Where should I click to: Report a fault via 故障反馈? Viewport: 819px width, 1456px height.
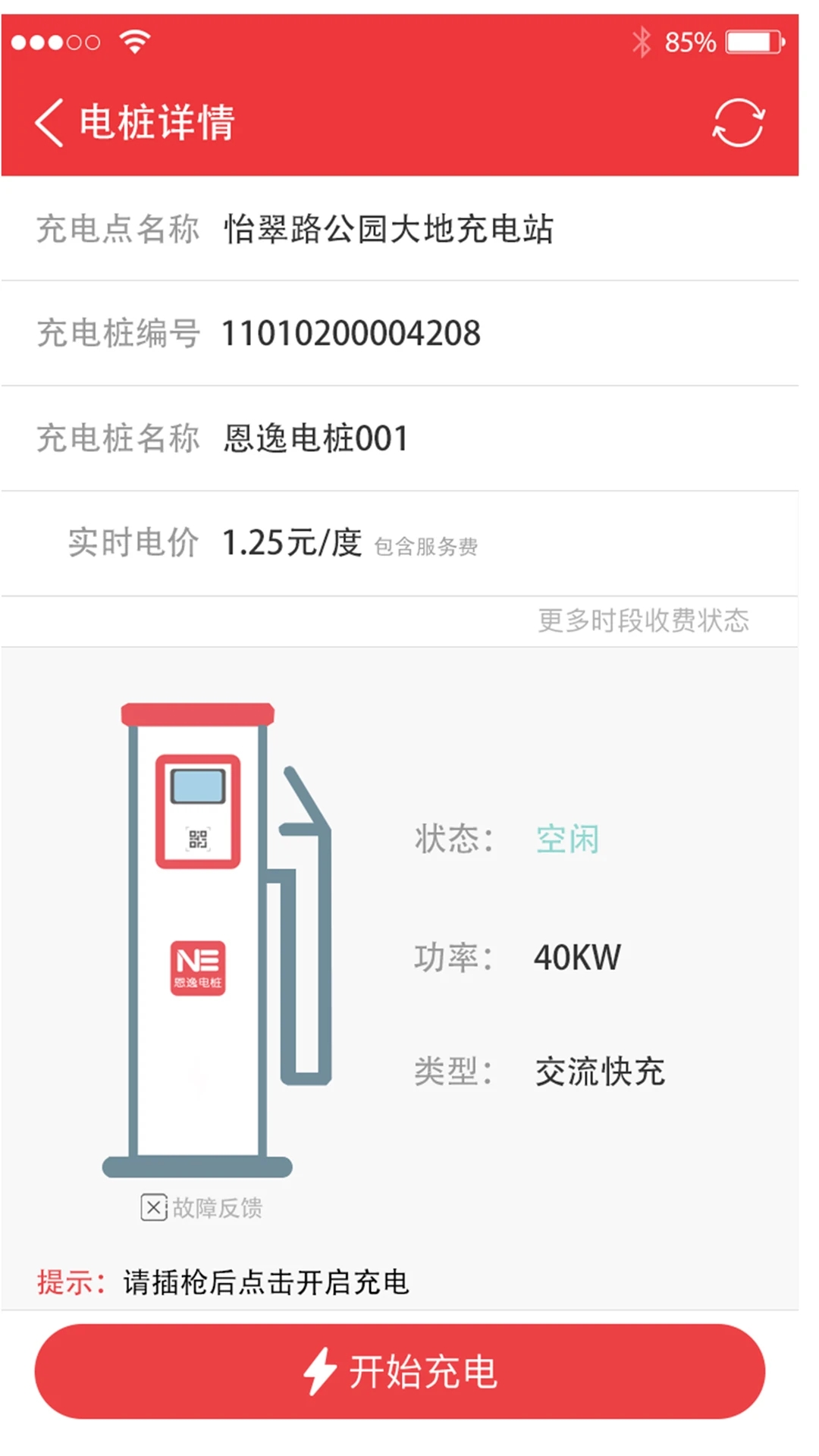point(202,1207)
